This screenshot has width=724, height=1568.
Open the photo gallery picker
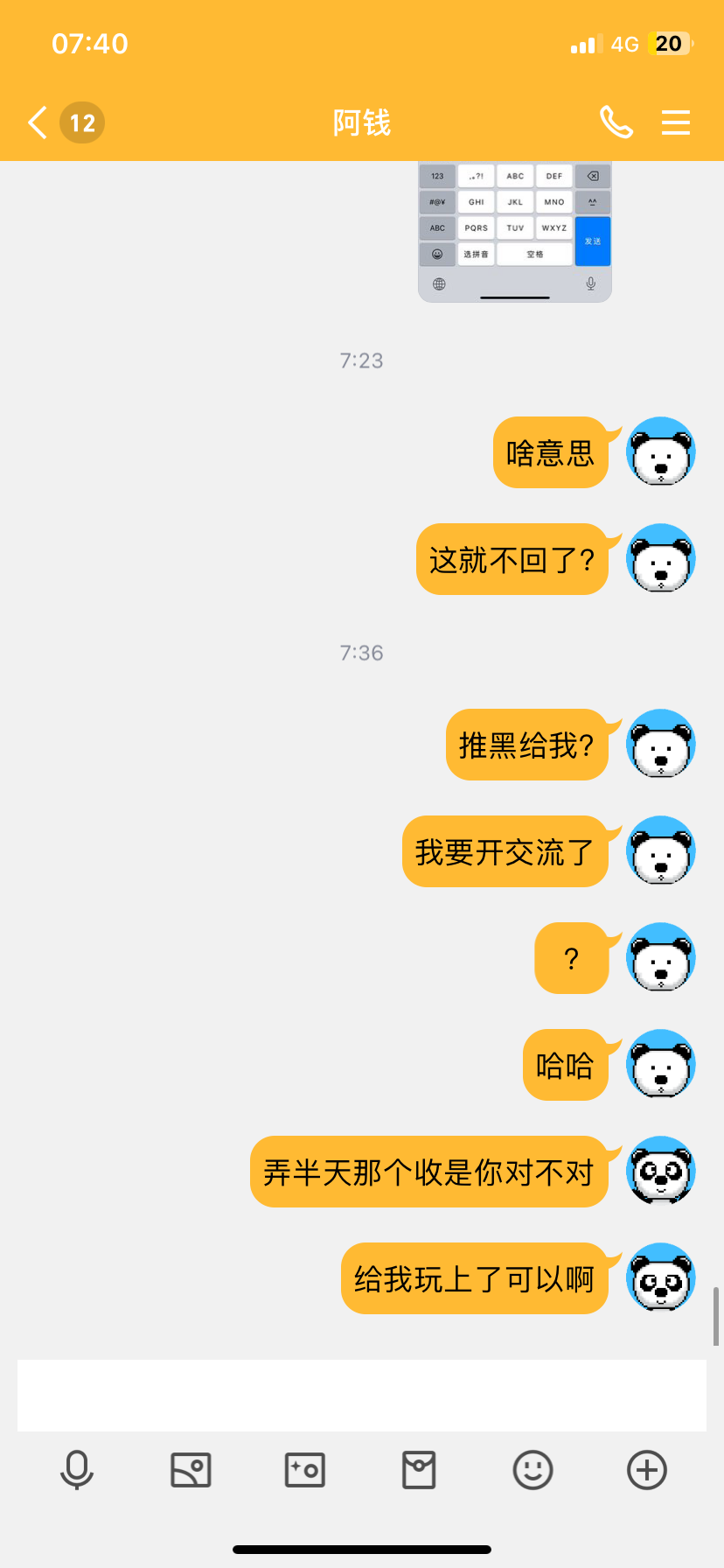click(191, 1470)
